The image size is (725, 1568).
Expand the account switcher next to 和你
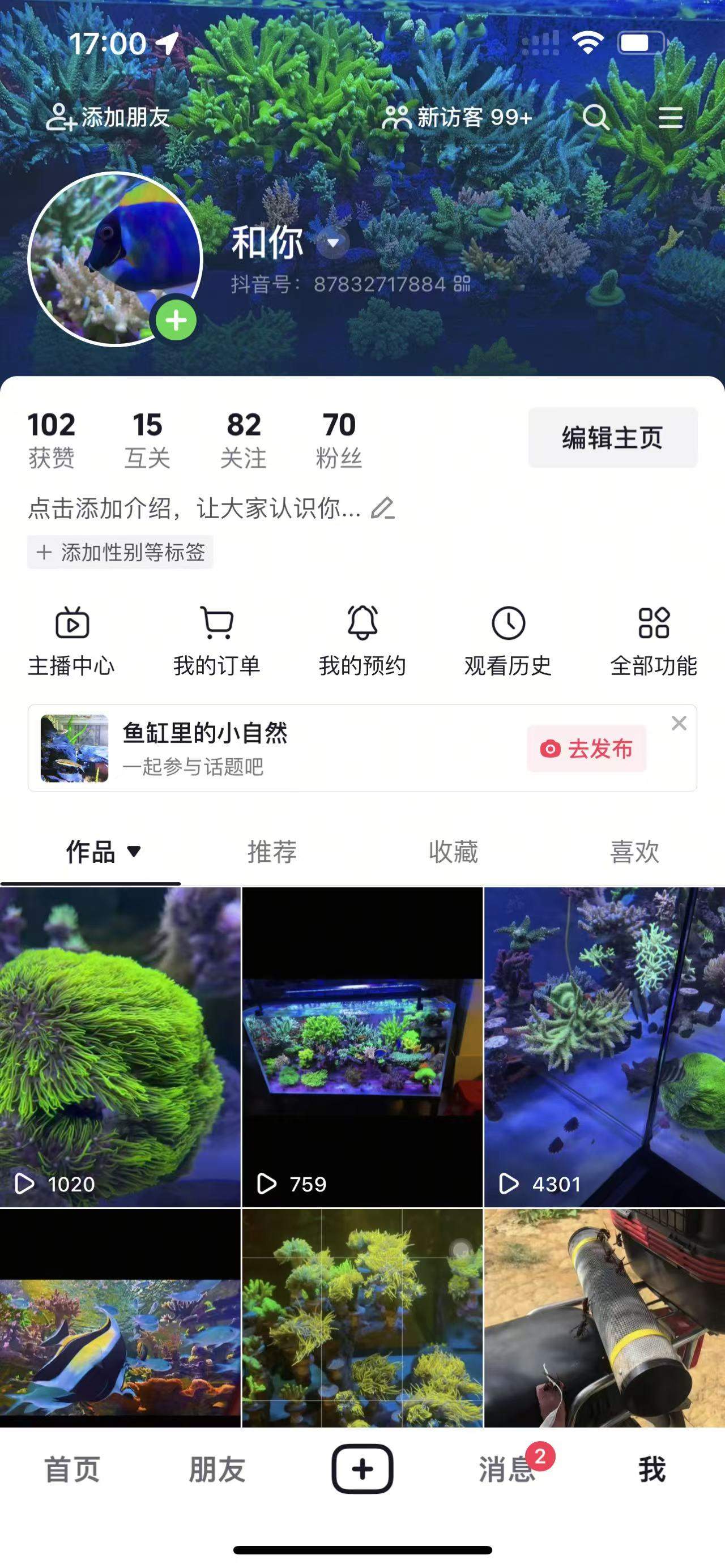click(333, 243)
